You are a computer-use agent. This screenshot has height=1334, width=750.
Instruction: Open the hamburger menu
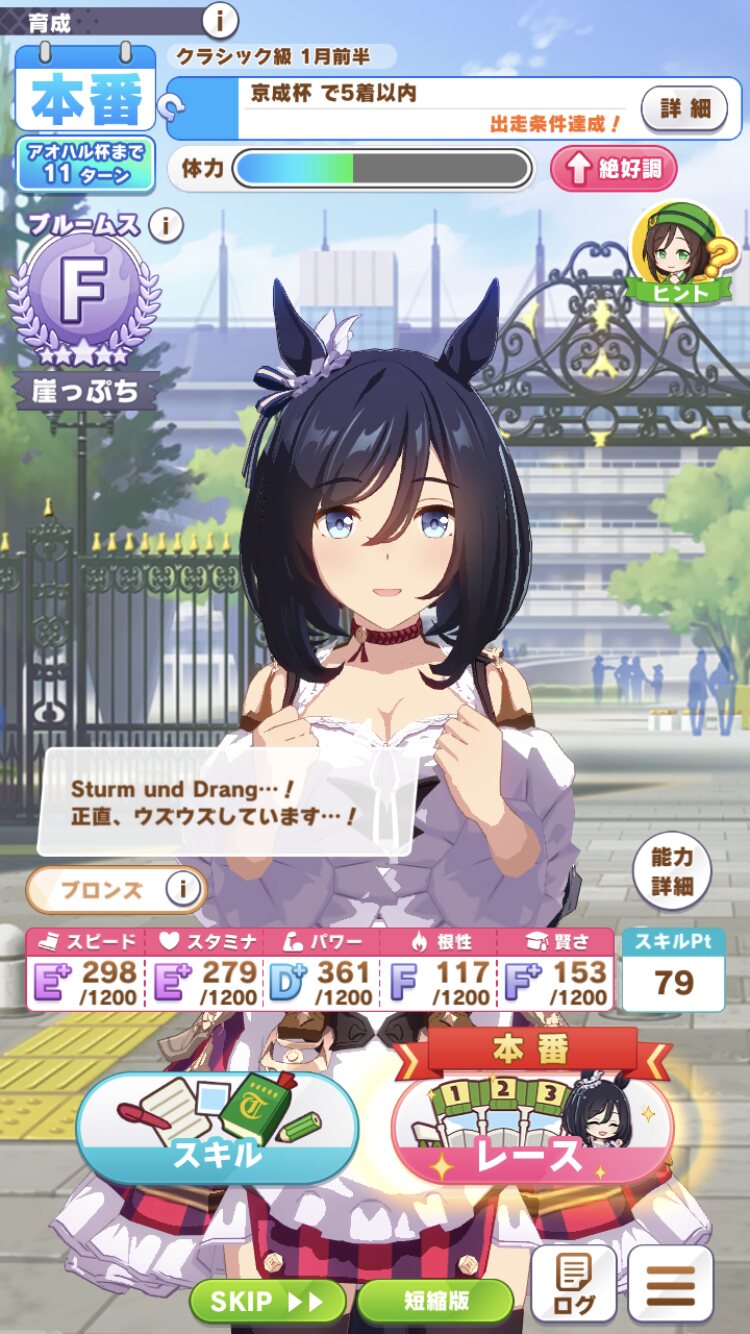pos(670,1284)
